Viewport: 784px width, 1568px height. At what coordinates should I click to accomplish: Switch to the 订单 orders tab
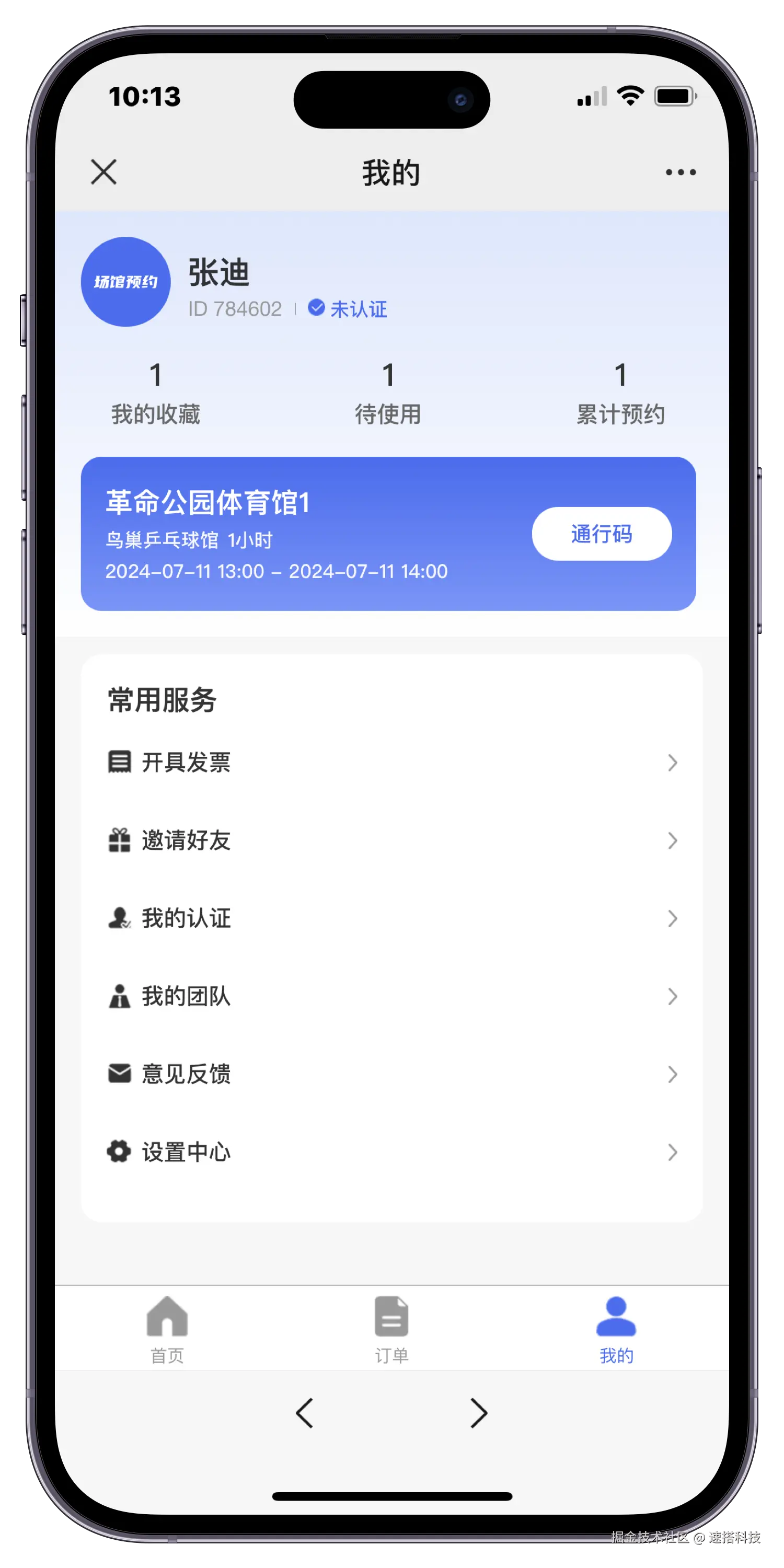pos(391,1329)
